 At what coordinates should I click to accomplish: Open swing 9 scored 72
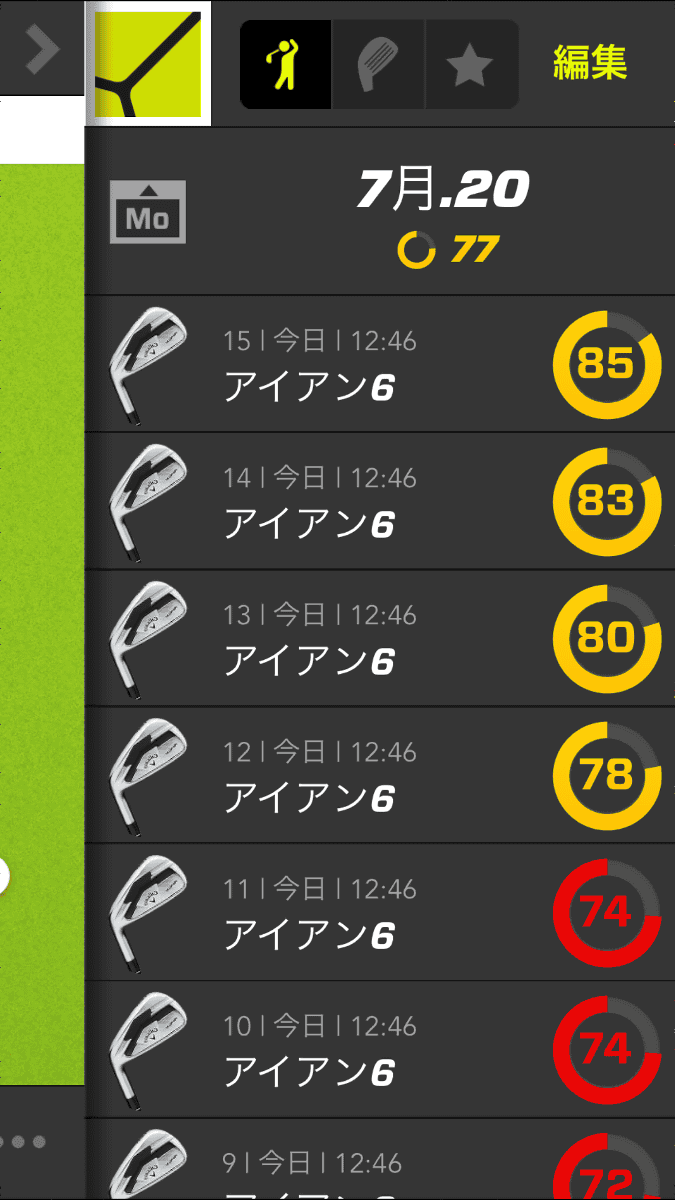pyautogui.click(x=380, y=1160)
